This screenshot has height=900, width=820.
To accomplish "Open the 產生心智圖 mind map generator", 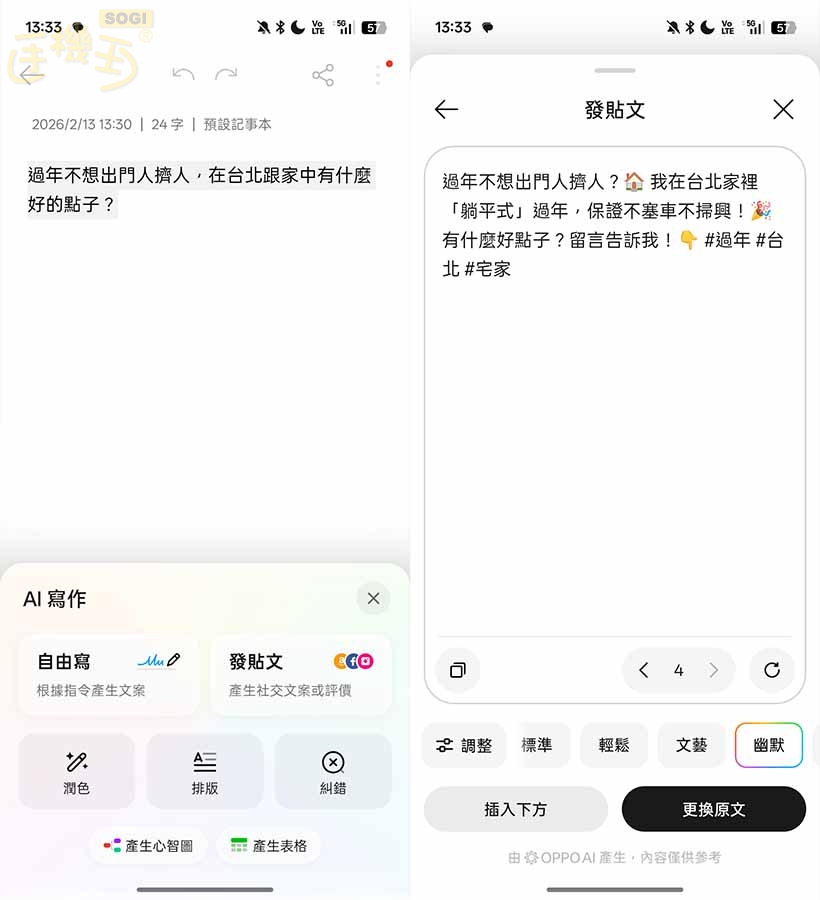I will pyautogui.click(x=147, y=845).
